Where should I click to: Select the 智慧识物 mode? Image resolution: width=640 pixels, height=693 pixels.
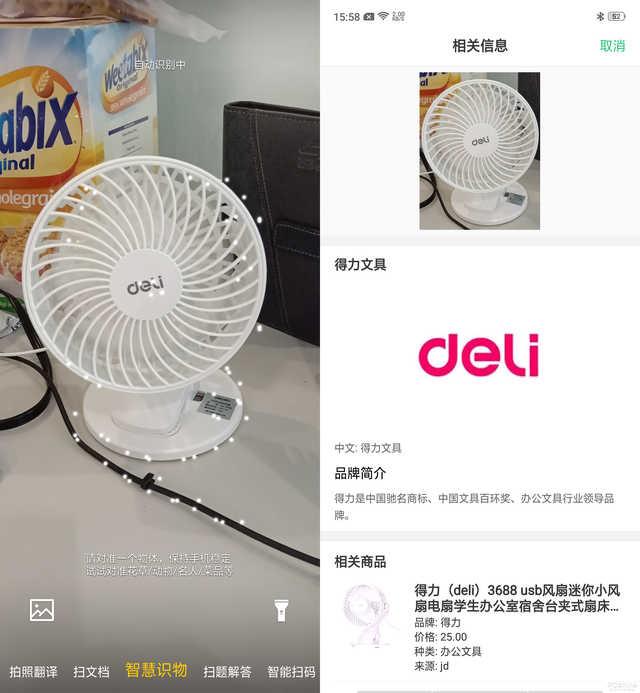[156, 670]
